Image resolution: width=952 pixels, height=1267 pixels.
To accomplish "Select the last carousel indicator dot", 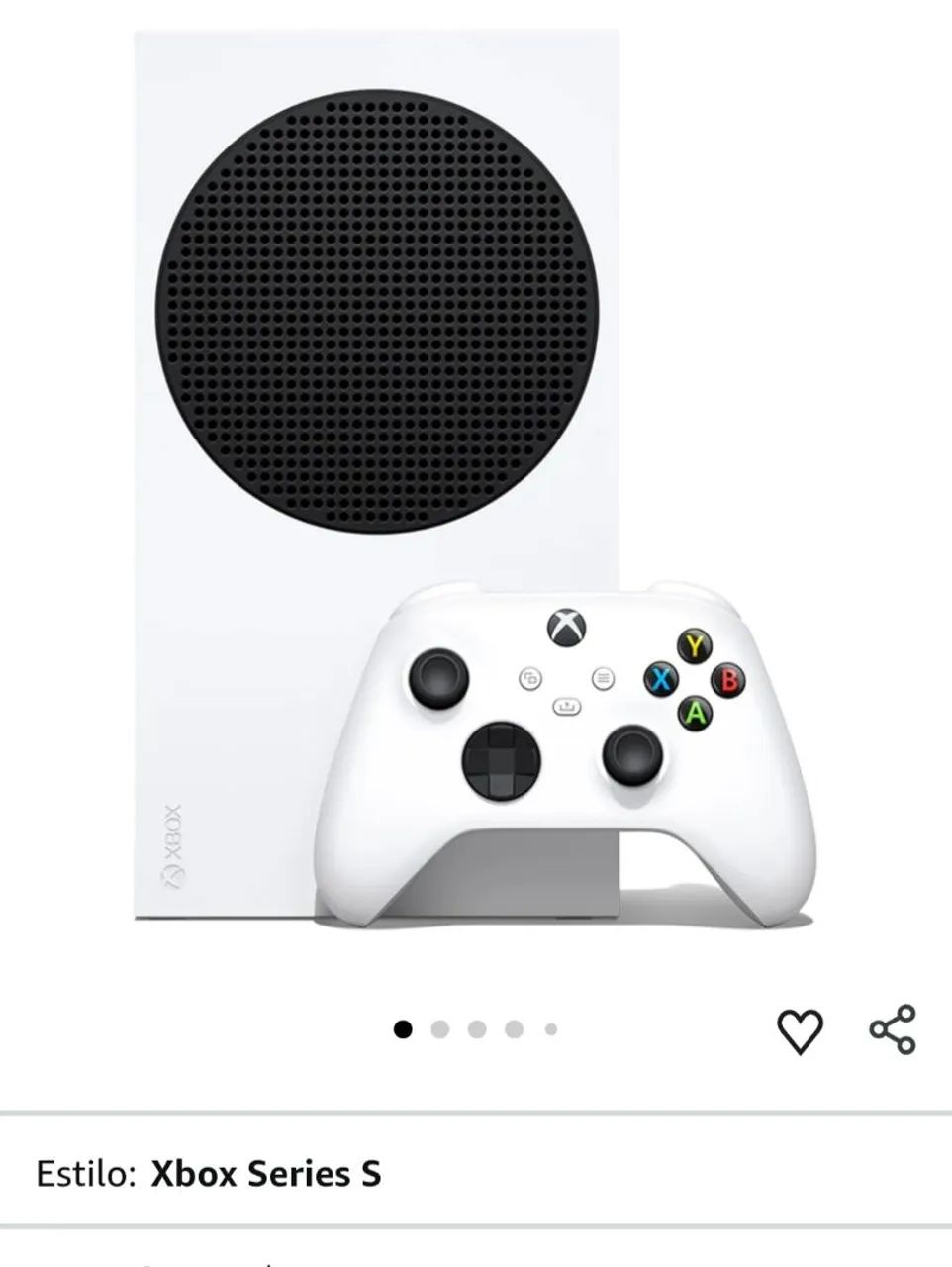I will 549,1027.
